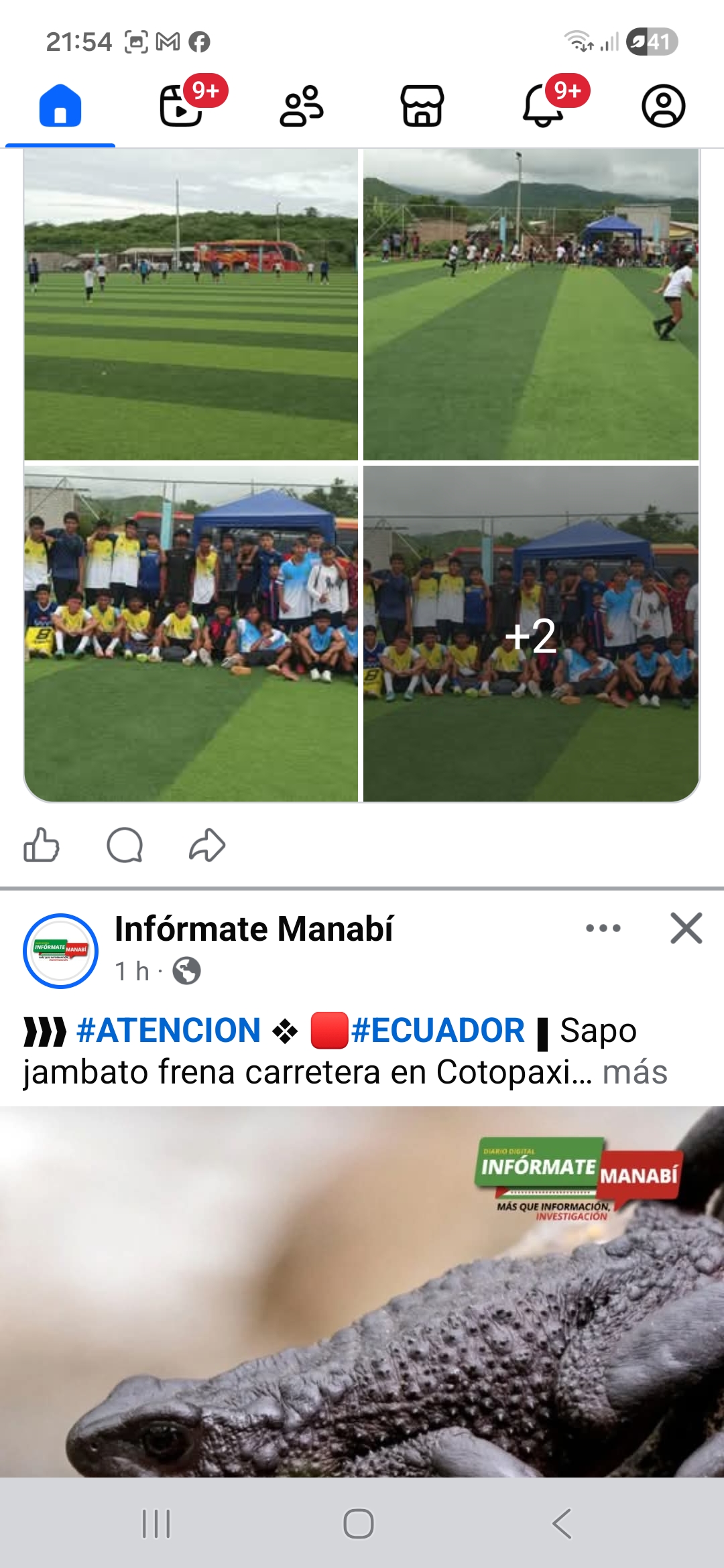
Task: Go back with the system back button
Action: point(562,1524)
